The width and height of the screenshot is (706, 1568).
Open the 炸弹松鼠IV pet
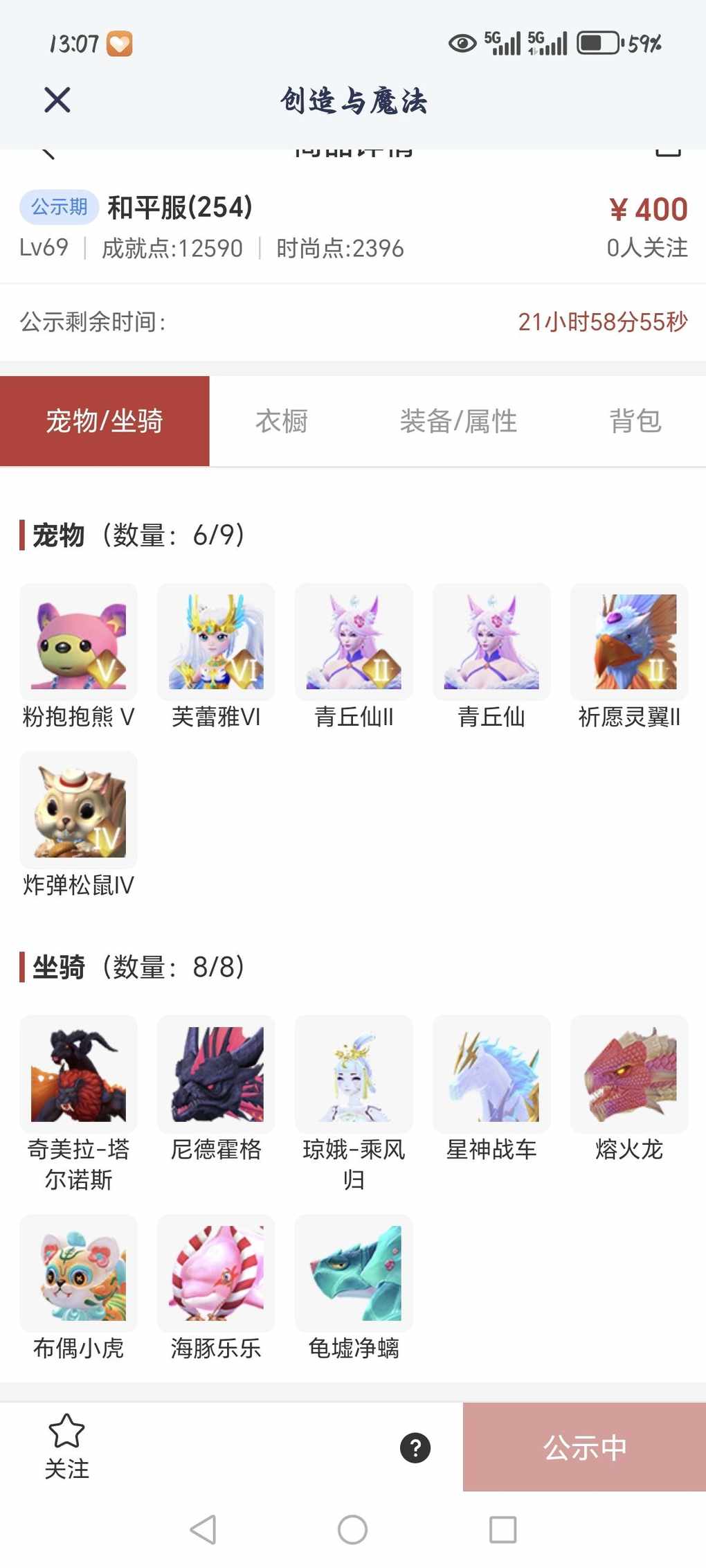tap(78, 810)
